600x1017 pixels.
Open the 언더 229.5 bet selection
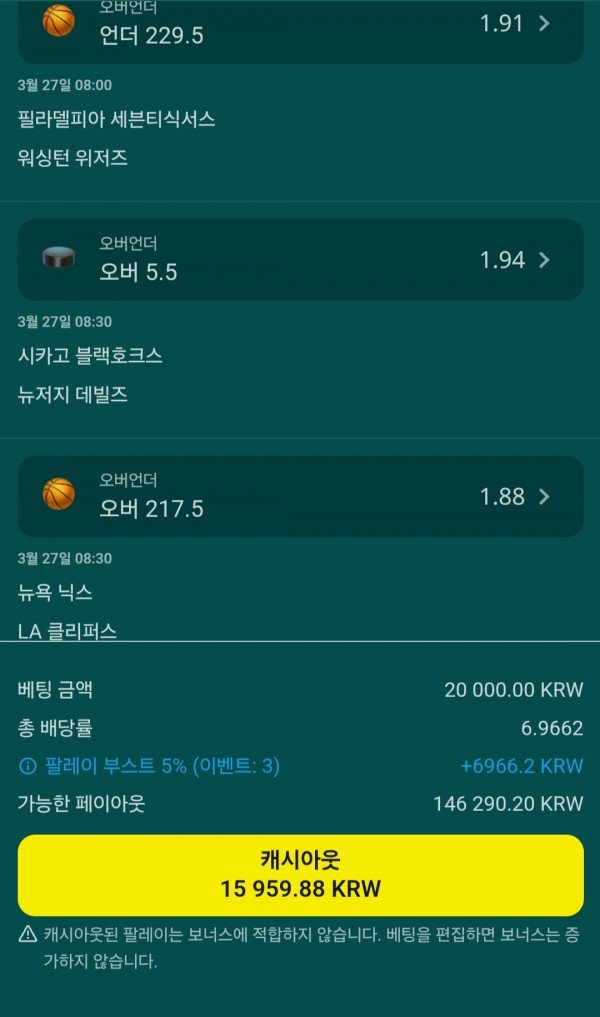click(300, 28)
